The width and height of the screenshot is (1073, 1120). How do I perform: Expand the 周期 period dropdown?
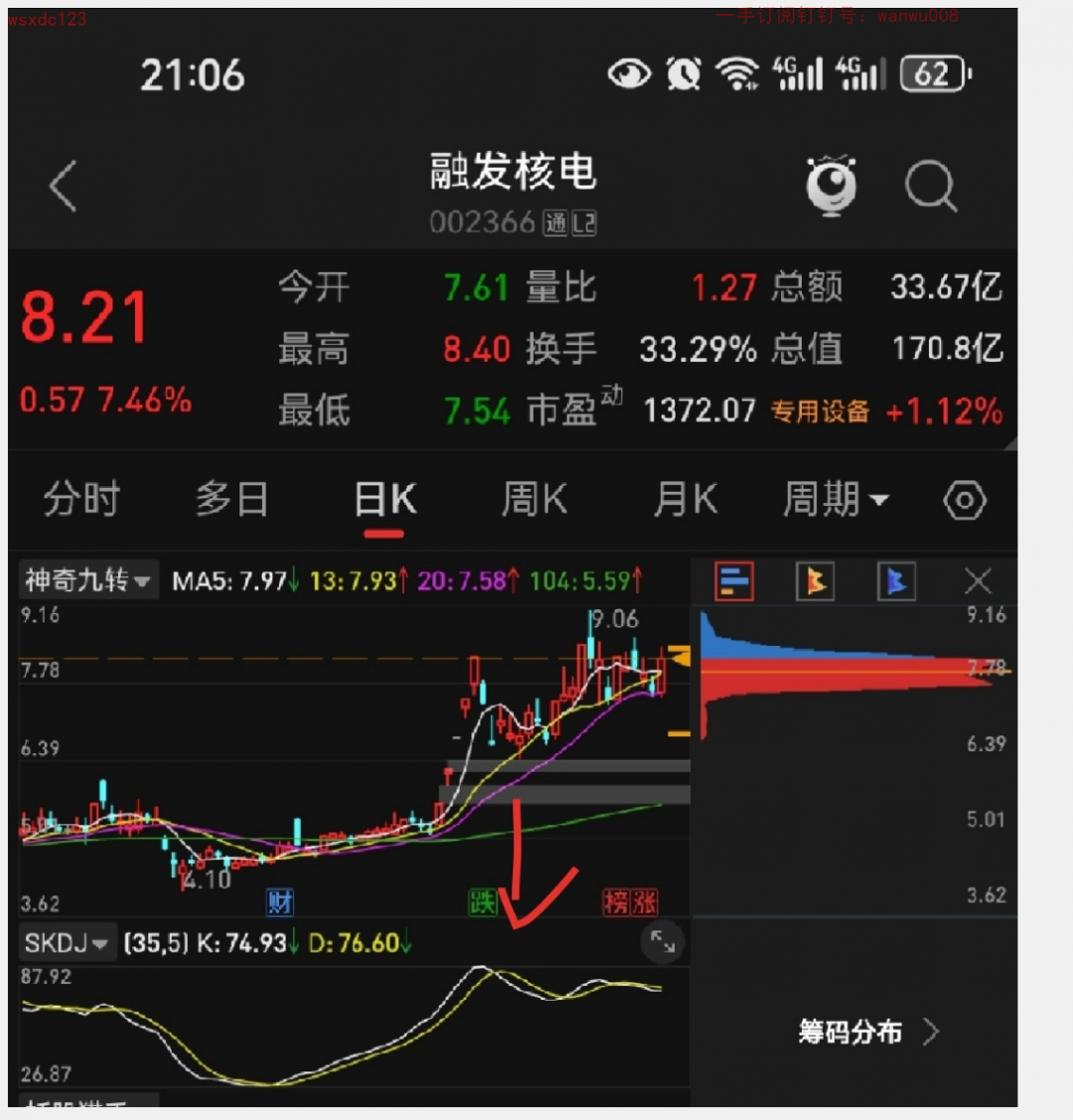coord(835,499)
